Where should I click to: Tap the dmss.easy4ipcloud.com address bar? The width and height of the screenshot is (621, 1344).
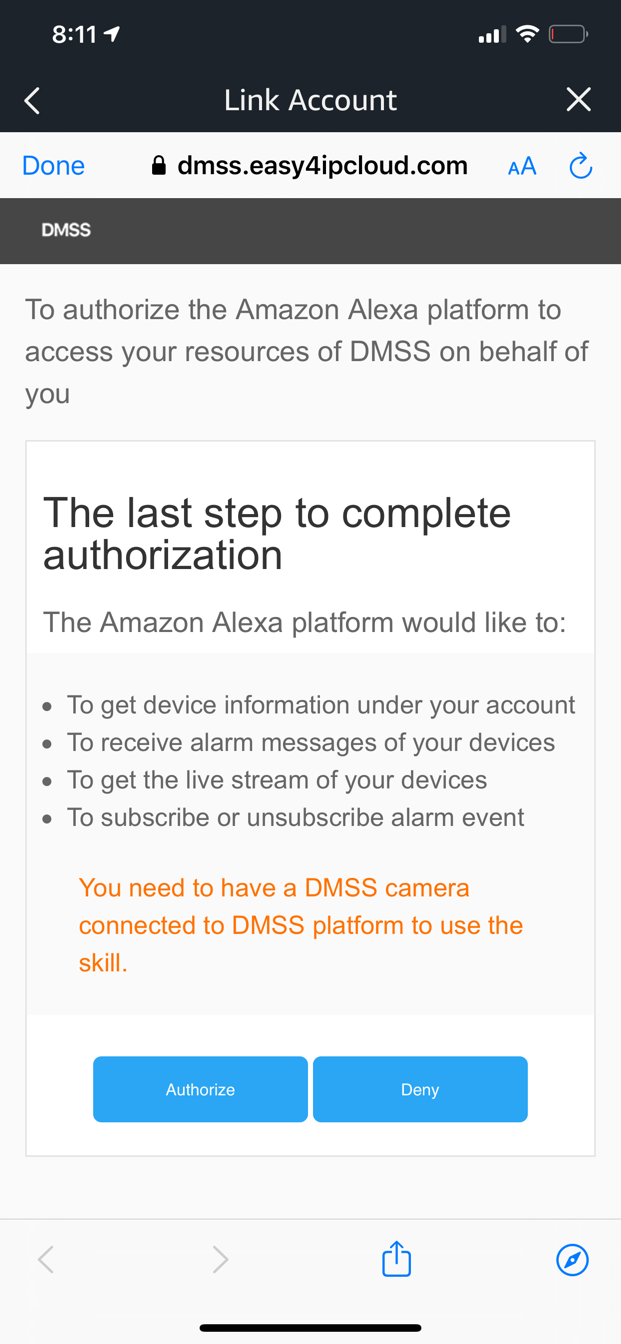[x=310, y=166]
